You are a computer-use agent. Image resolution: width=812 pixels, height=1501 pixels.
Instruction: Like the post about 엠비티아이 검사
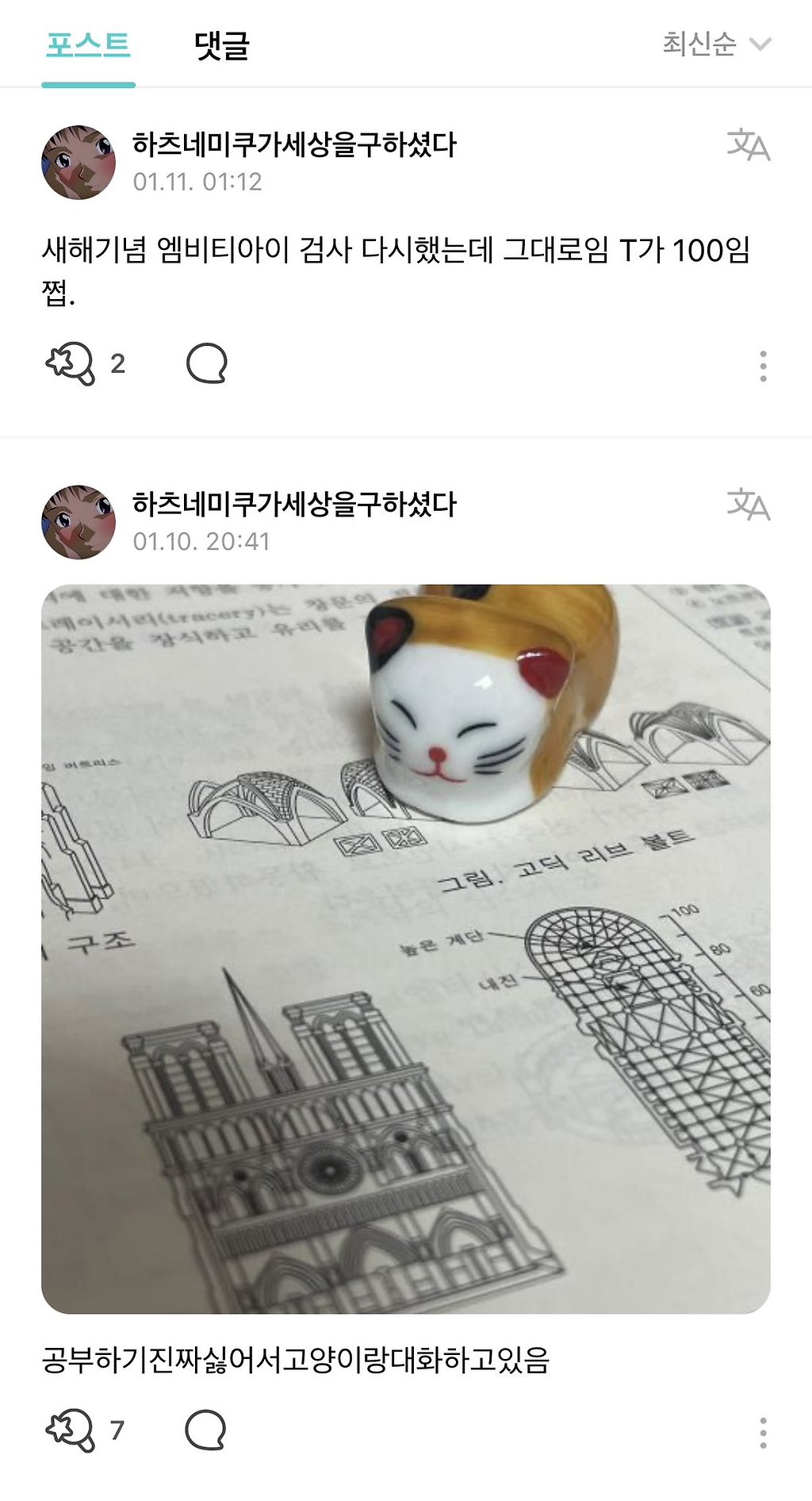(x=71, y=363)
